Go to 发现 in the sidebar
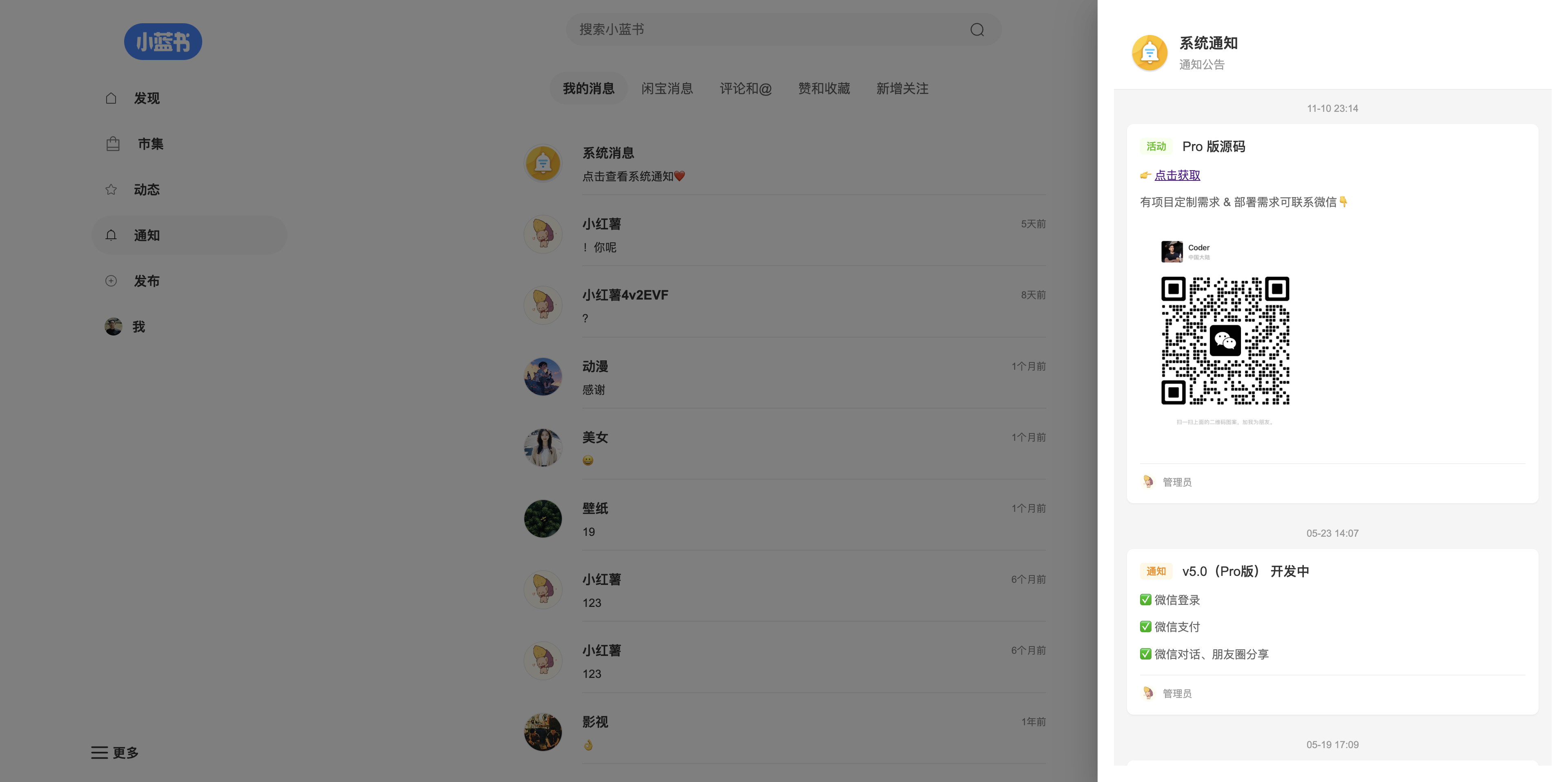1568x782 pixels. point(147,98)
